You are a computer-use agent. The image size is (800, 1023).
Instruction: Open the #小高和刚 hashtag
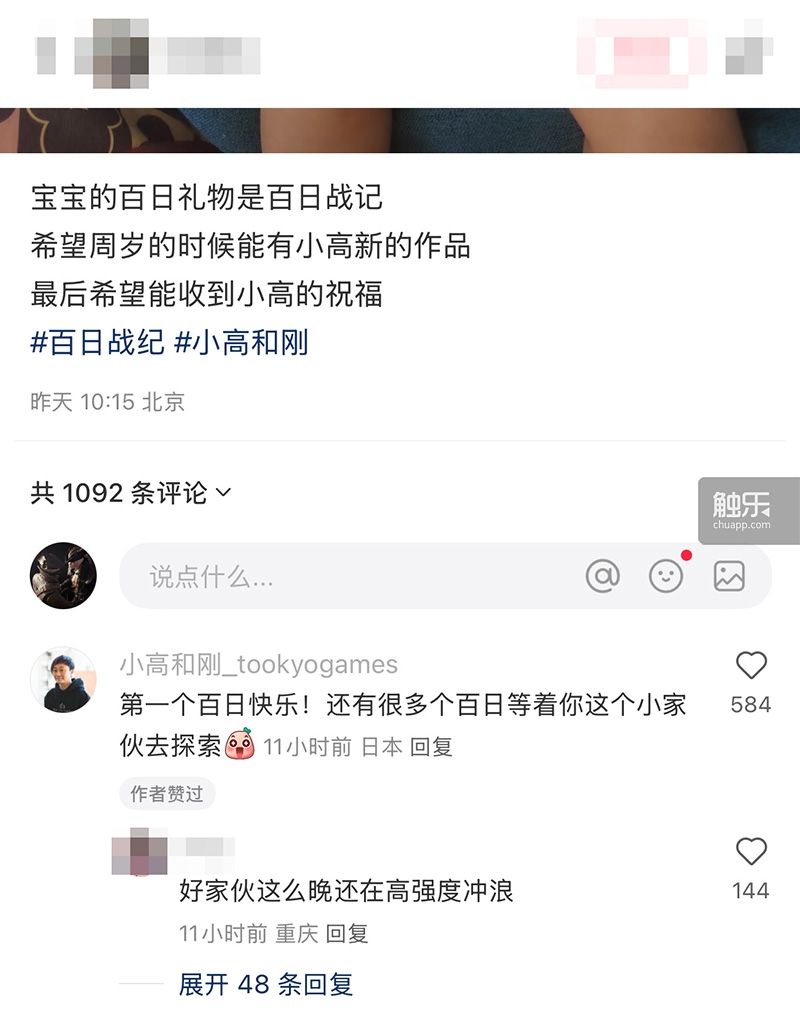tap(241, 343)
